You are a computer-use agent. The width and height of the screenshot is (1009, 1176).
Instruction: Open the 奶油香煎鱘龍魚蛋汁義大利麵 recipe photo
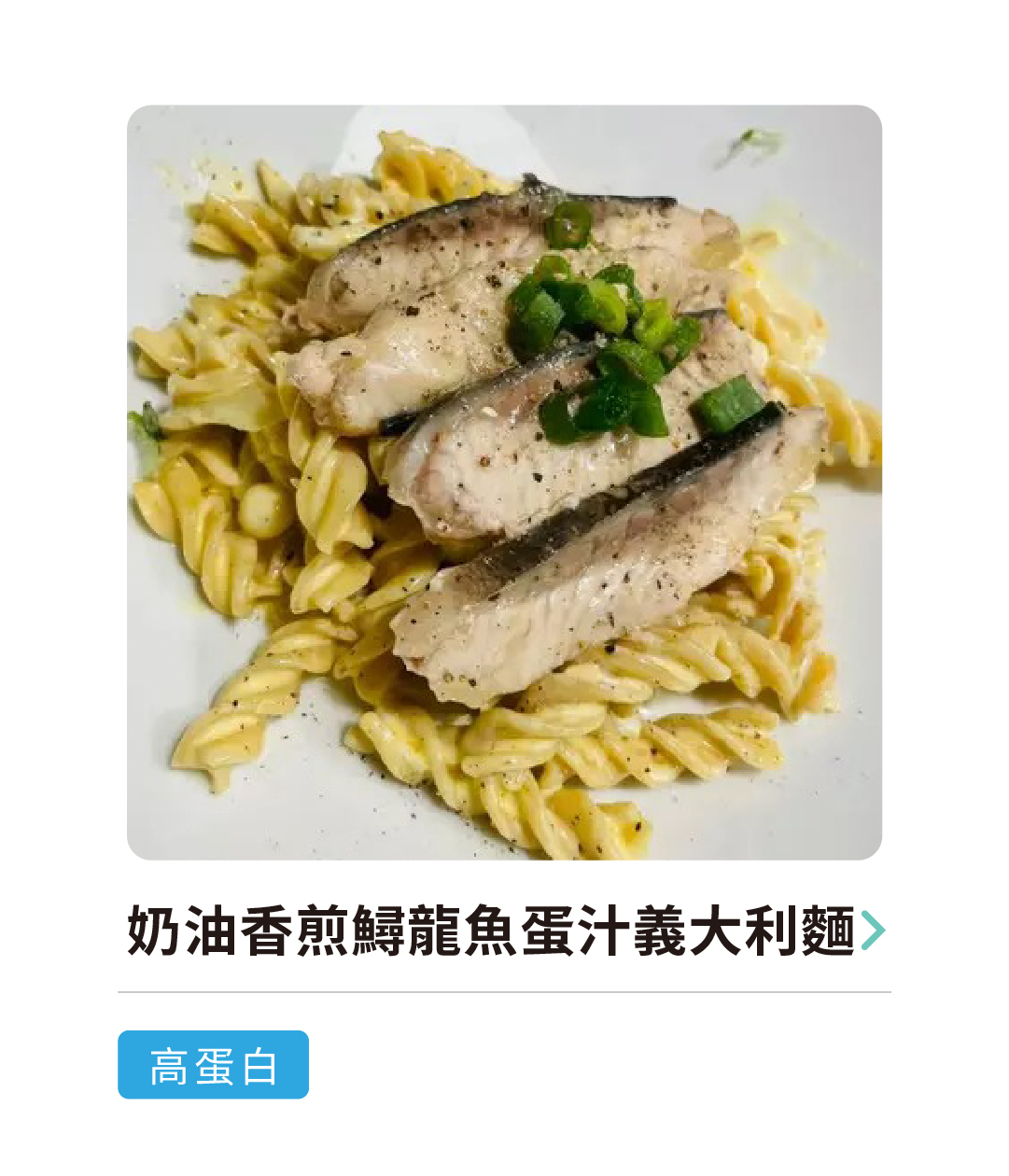point(504,482)
